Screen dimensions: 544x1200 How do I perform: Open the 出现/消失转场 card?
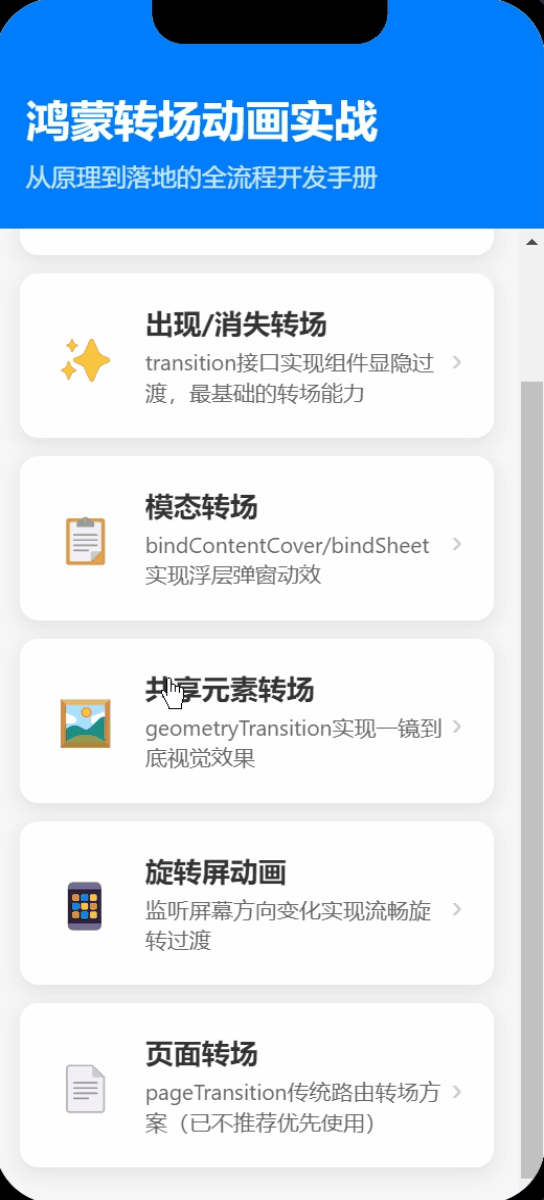(257, 355)
